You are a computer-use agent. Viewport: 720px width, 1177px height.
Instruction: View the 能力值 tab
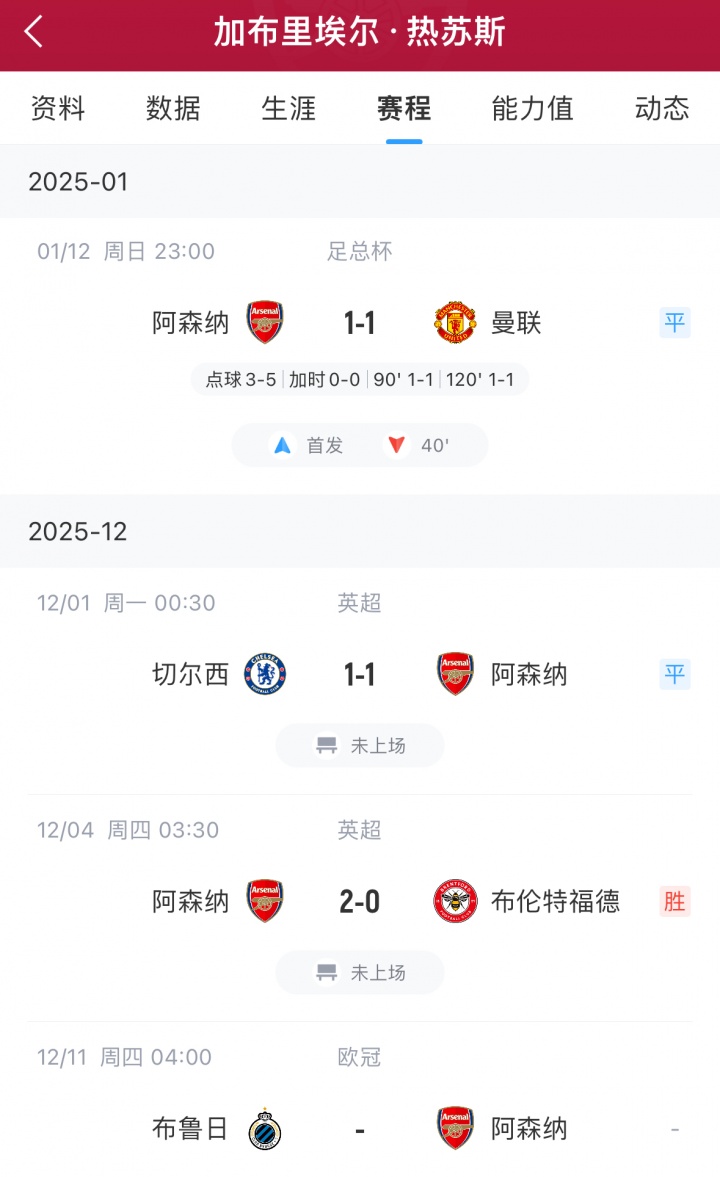point(532,108)
